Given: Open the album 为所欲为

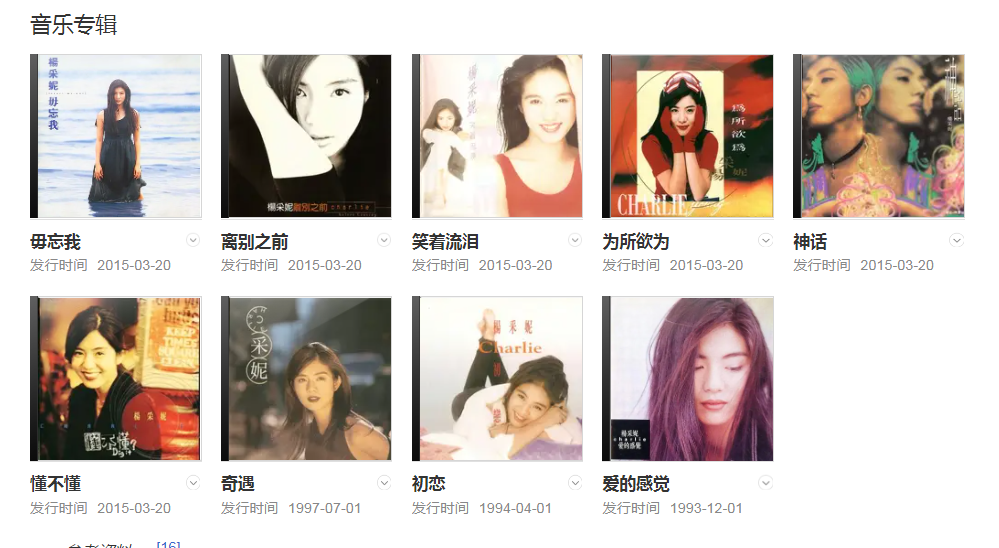Looking at the screenshot, I should click(x=688, y=136).
